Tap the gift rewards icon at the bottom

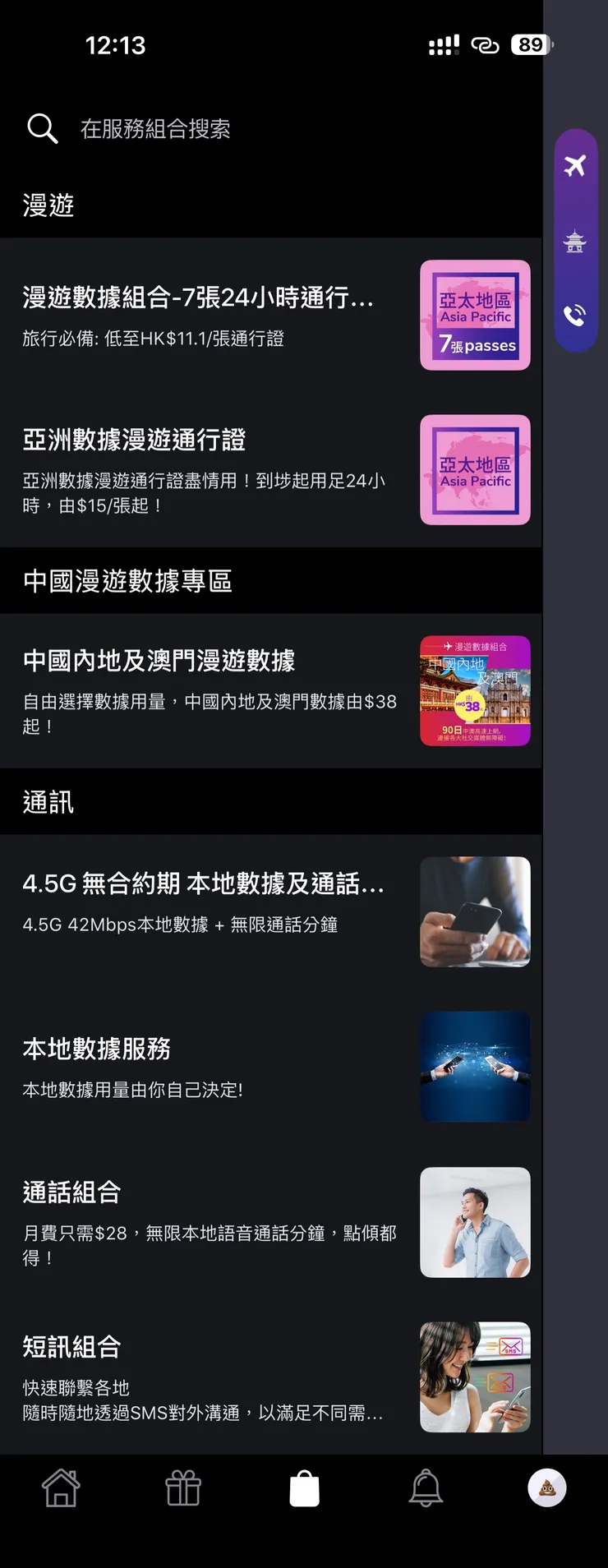coord(182,1487)
